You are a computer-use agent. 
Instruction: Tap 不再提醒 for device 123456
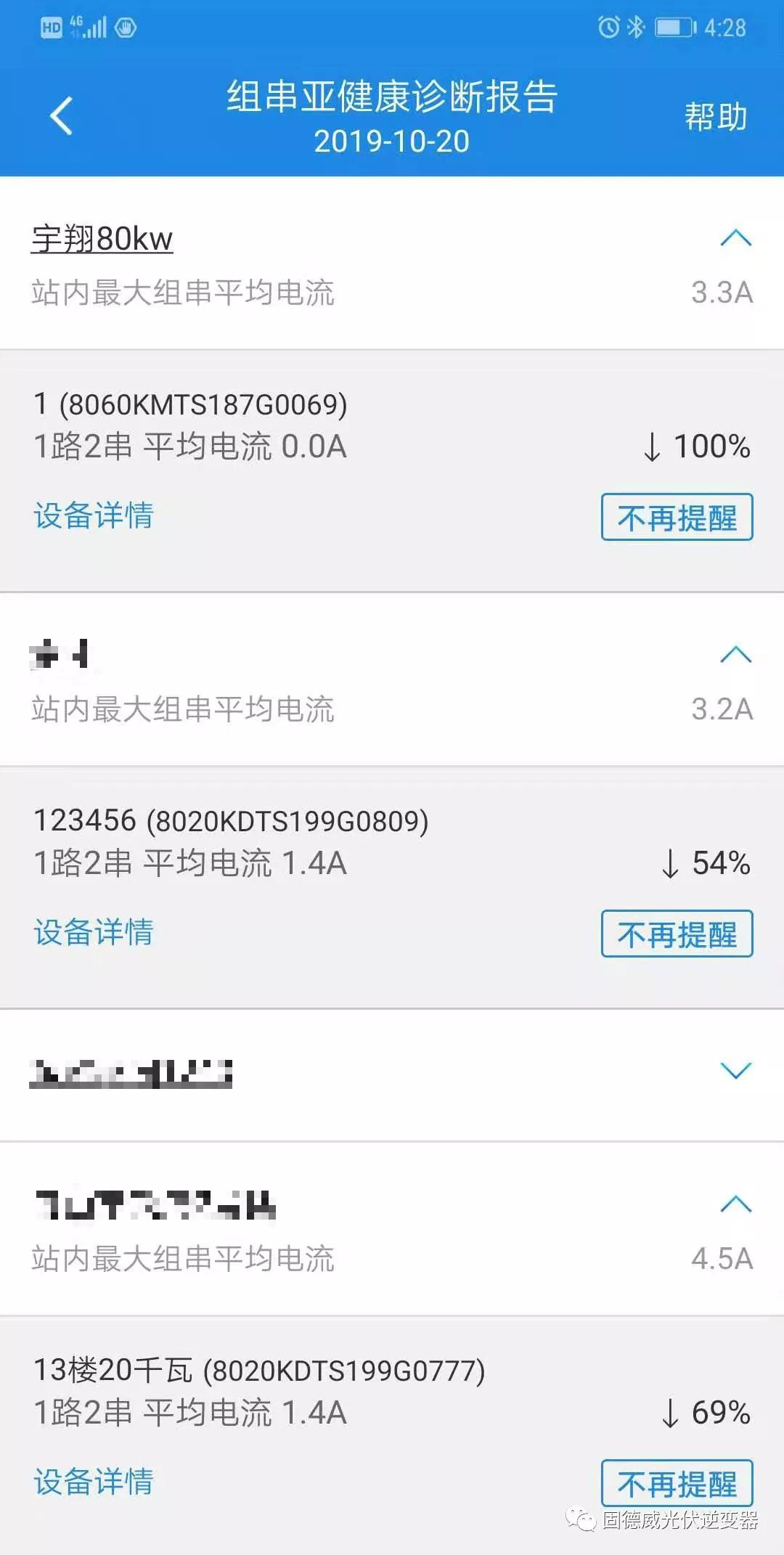677,934
